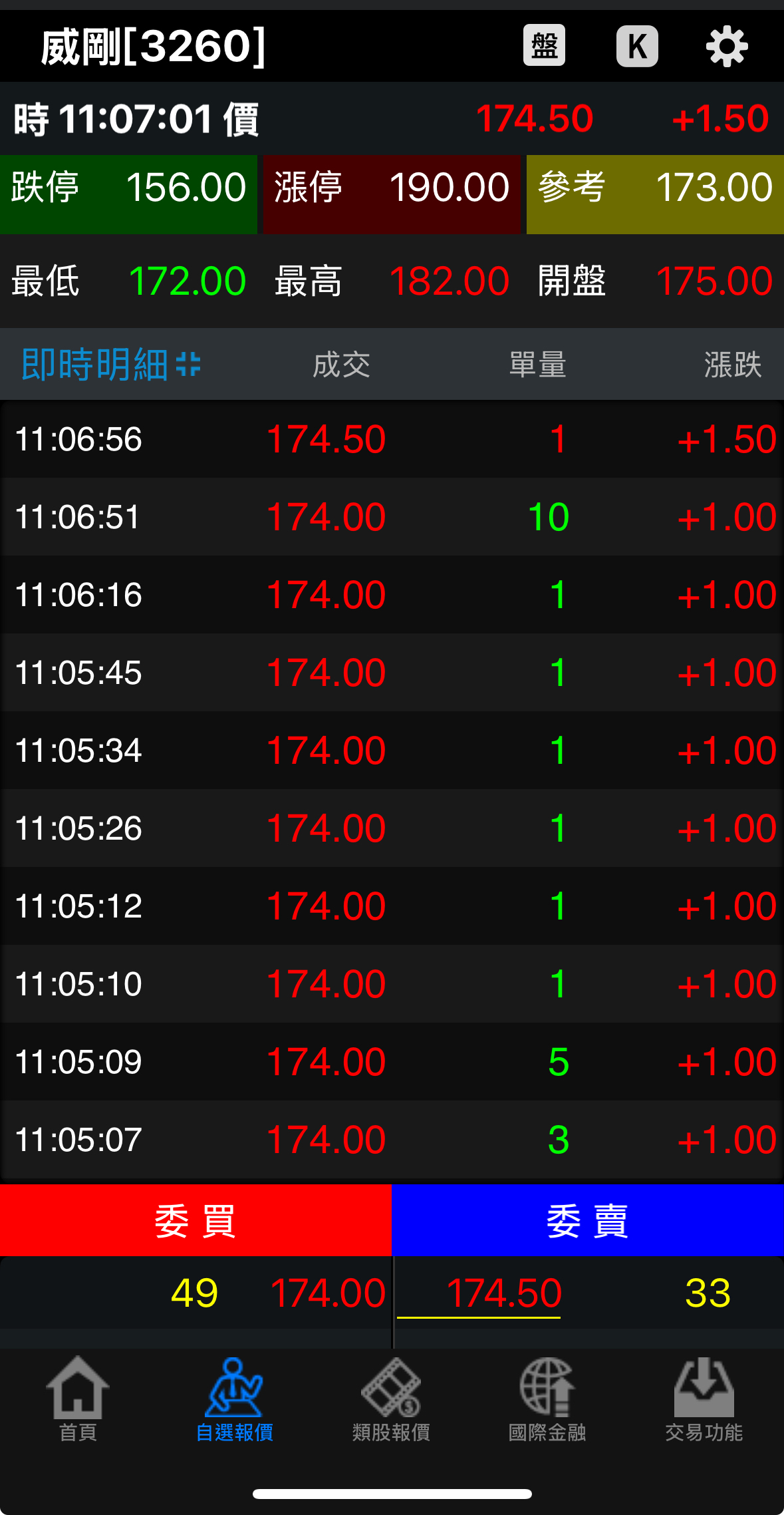Switch to the 類股報價 tab
The height and width of the screenshot is (1515, 784).
391,1398
